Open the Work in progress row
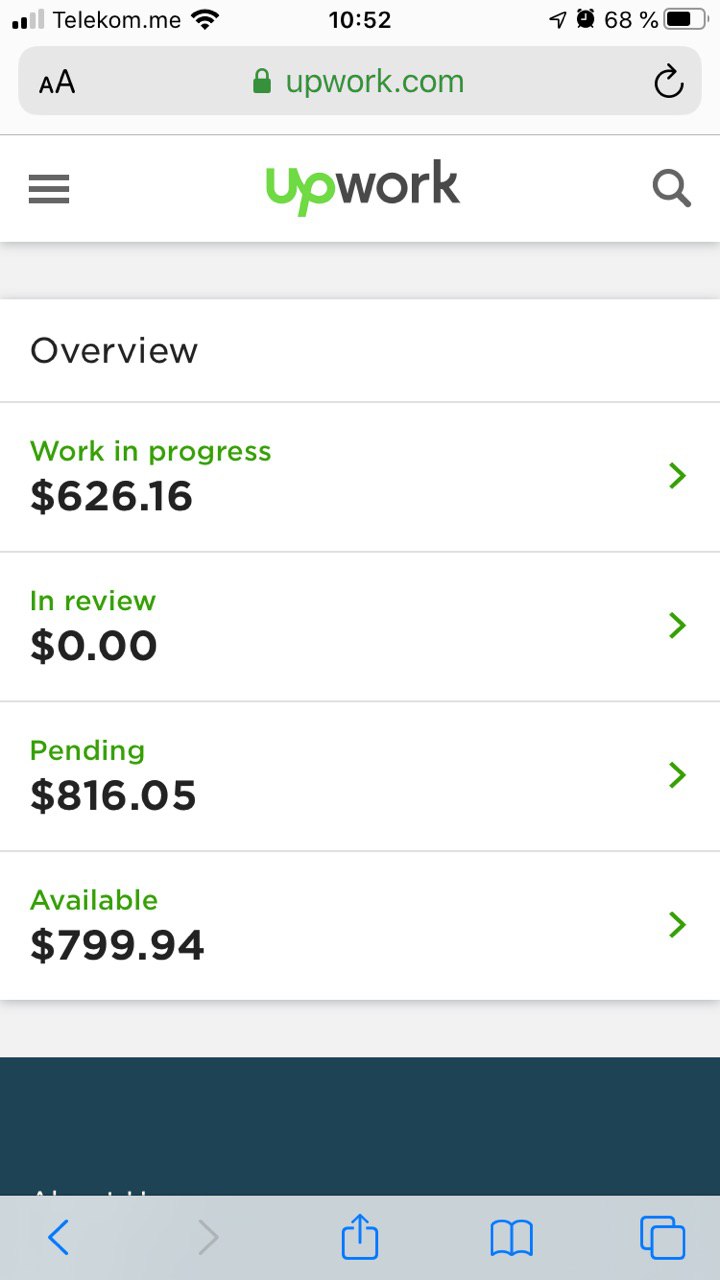This screenshot has height=1280, width=720. click(360, 477)
